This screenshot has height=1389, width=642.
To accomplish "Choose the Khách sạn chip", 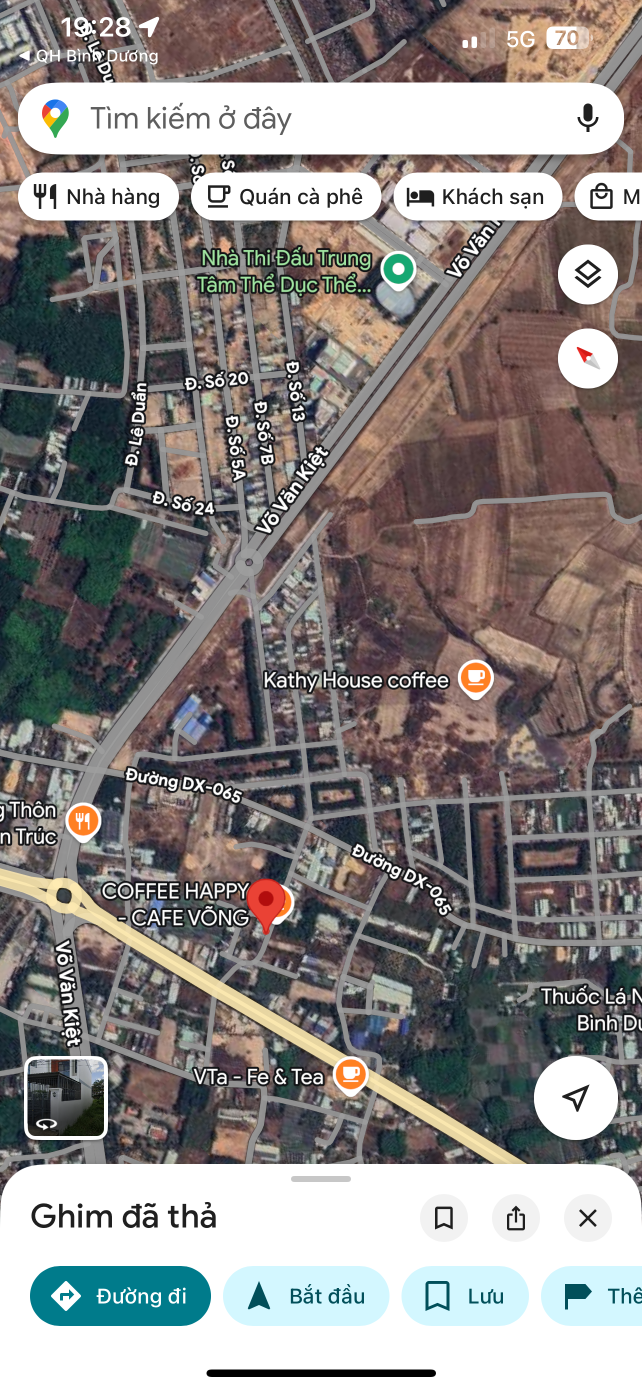I will point(477,197).
